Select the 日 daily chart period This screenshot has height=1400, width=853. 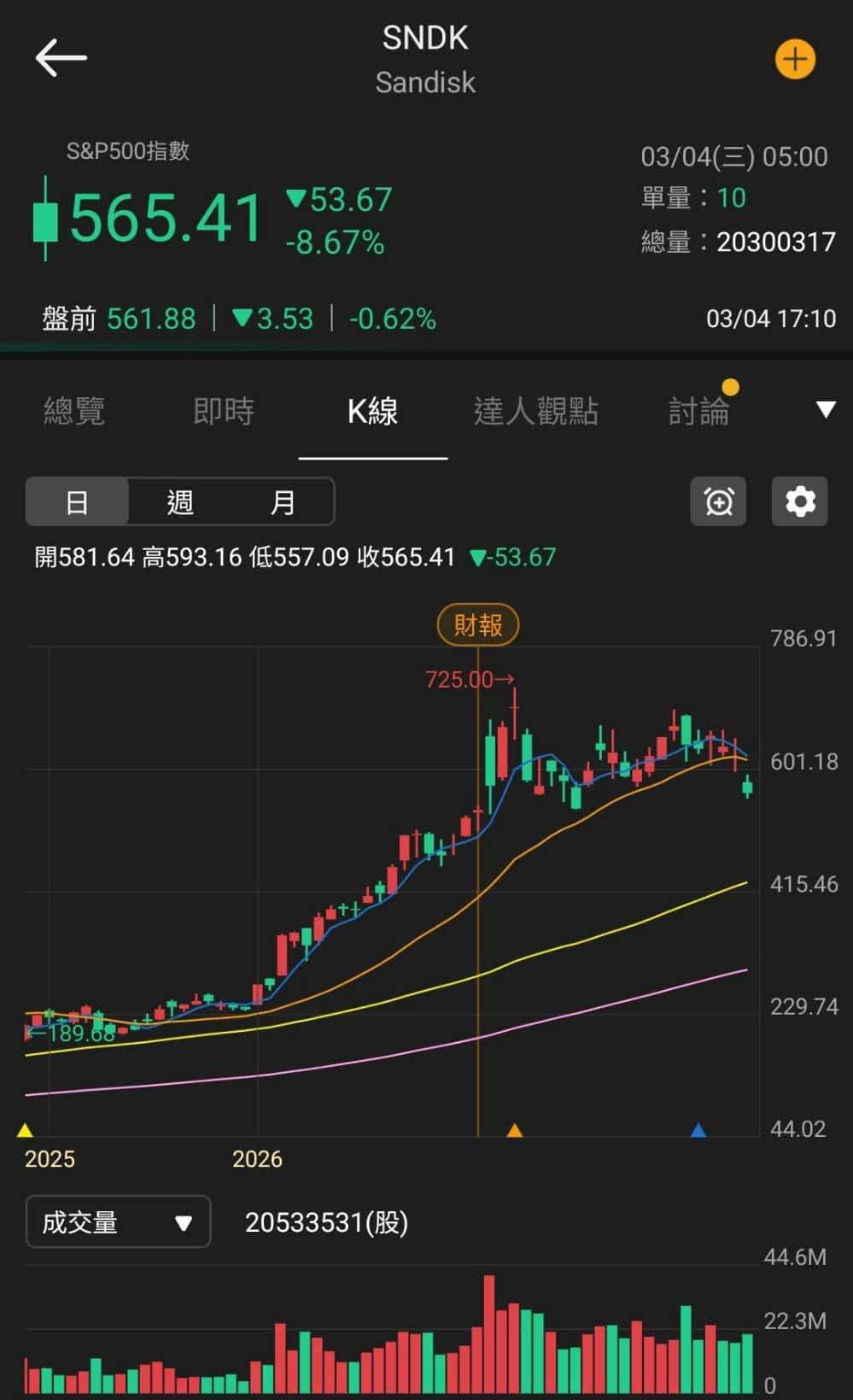pyautogui.click(x=77, y=501)
